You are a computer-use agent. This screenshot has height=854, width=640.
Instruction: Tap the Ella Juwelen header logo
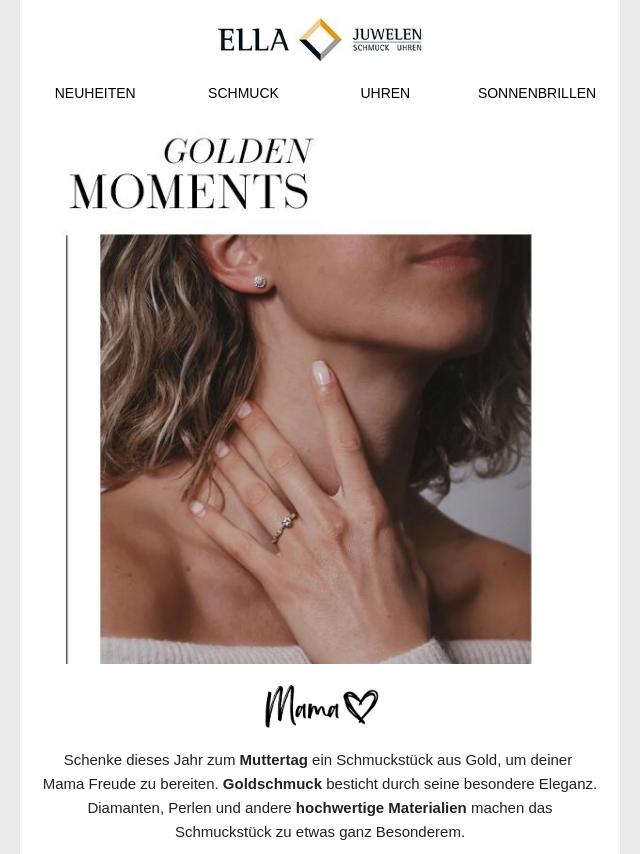320,39
